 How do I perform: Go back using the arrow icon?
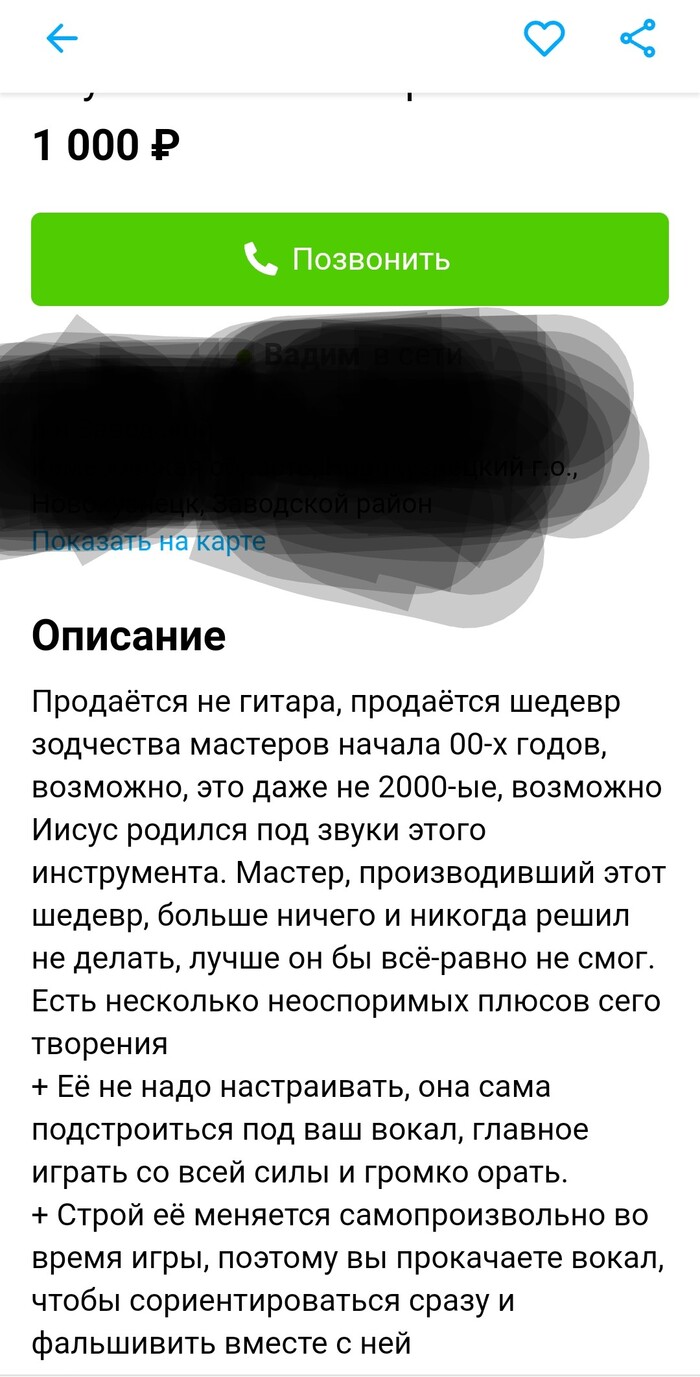coord(62,39)
